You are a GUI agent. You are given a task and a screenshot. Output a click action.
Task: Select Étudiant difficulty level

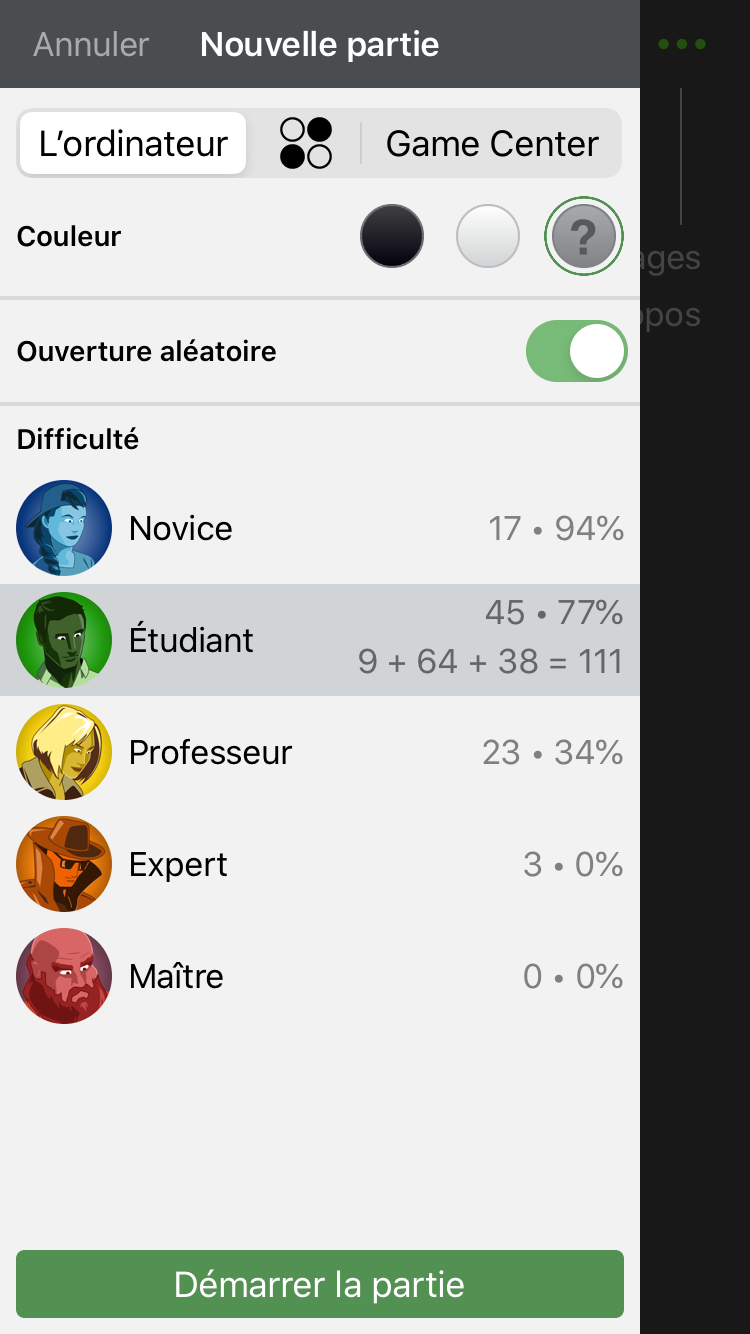[x=320, y=640]
